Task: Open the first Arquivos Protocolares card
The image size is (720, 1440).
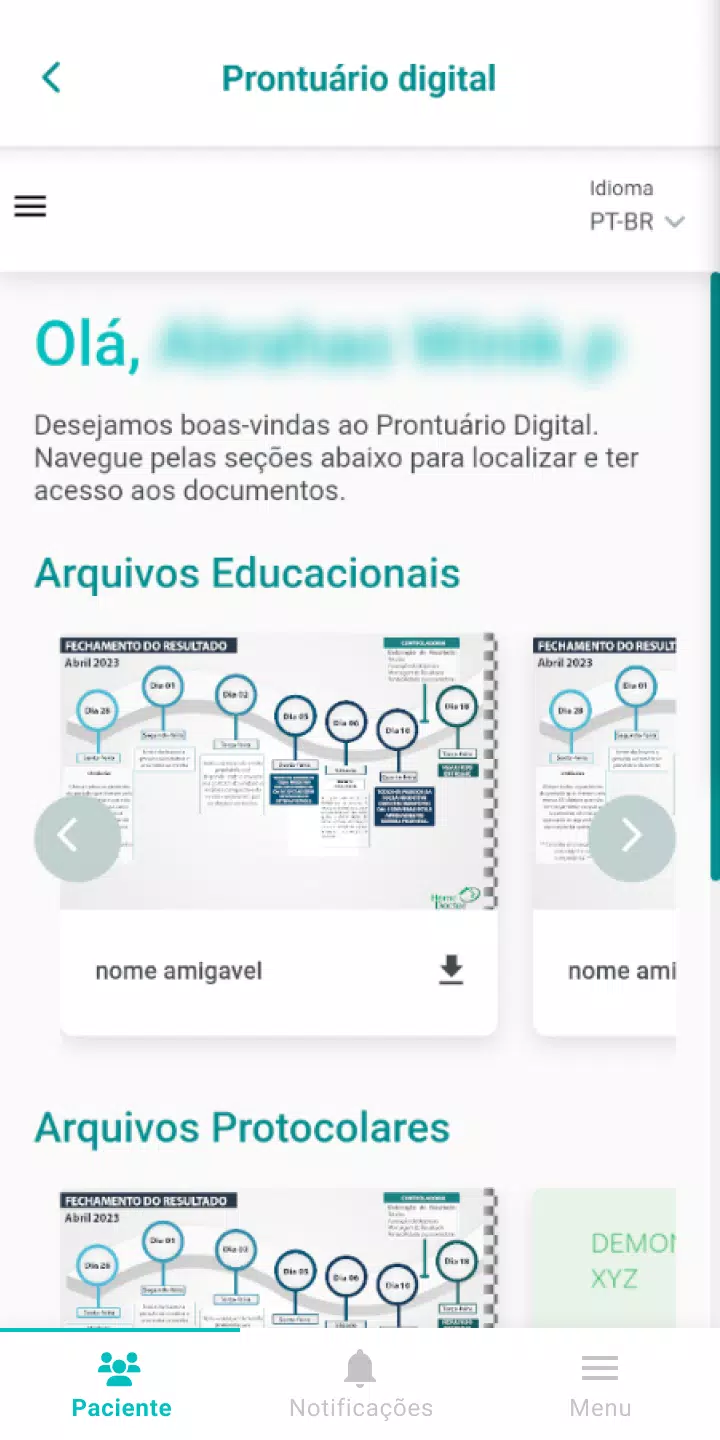Action: tap(279, 1258)
